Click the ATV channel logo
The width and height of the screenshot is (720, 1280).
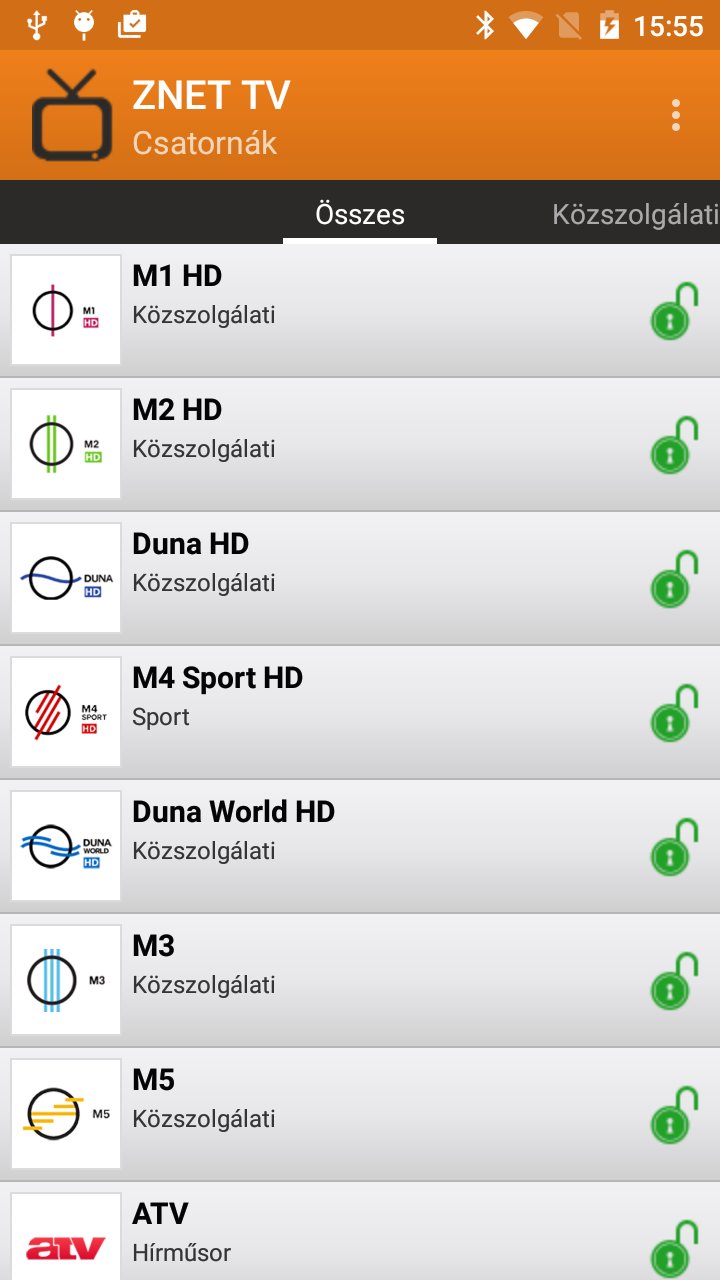(x=65, y=1245)
